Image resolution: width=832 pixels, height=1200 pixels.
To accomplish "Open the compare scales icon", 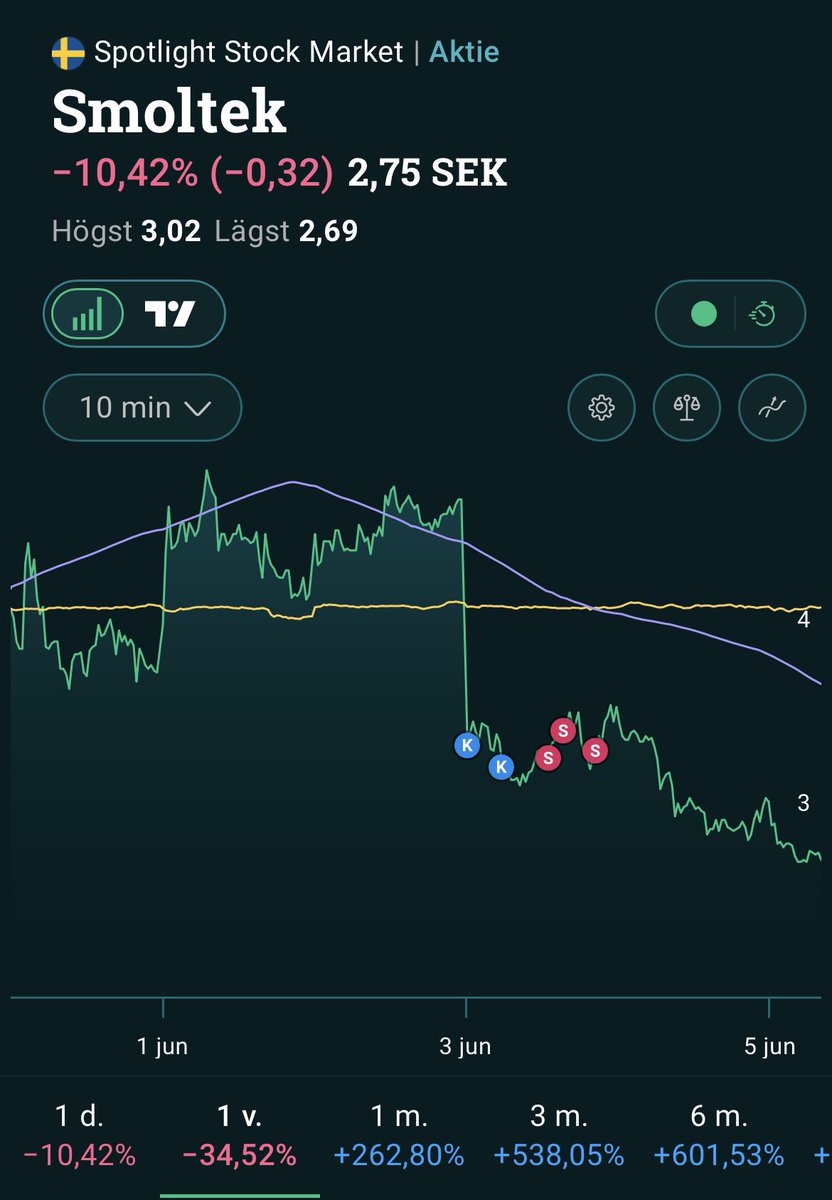I will click(686, 408).
